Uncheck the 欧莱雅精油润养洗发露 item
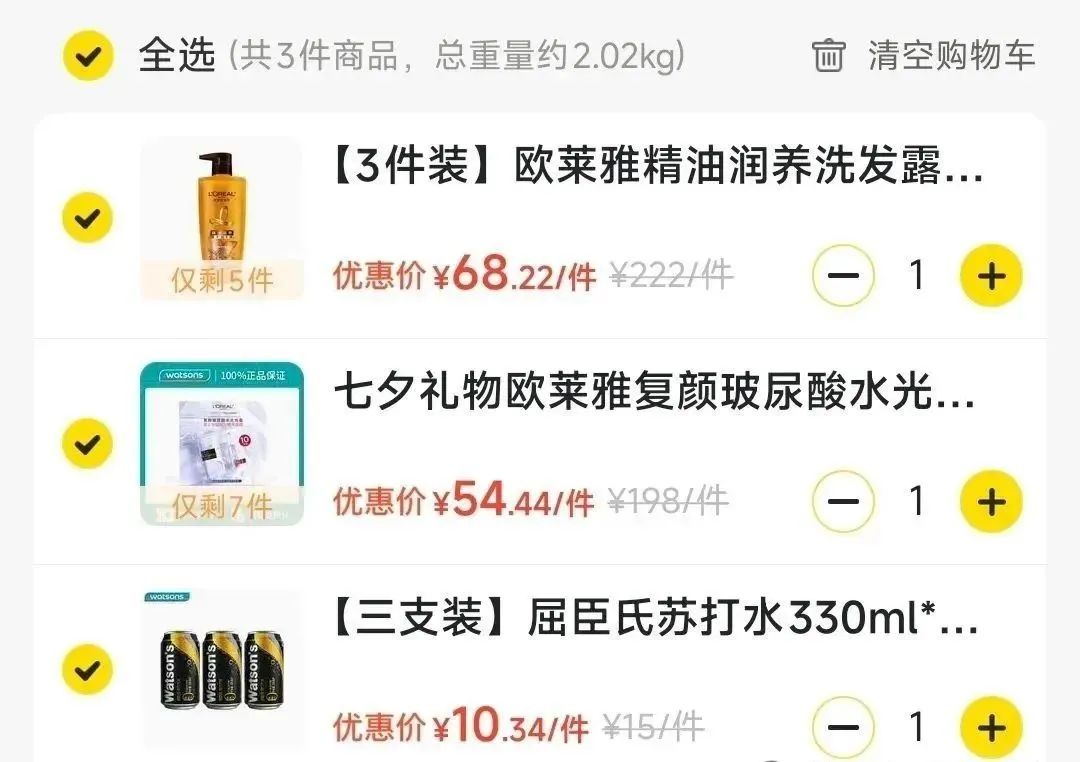Screen dimensions: 1080x762 pyautogui.click(x=88, y=217)
